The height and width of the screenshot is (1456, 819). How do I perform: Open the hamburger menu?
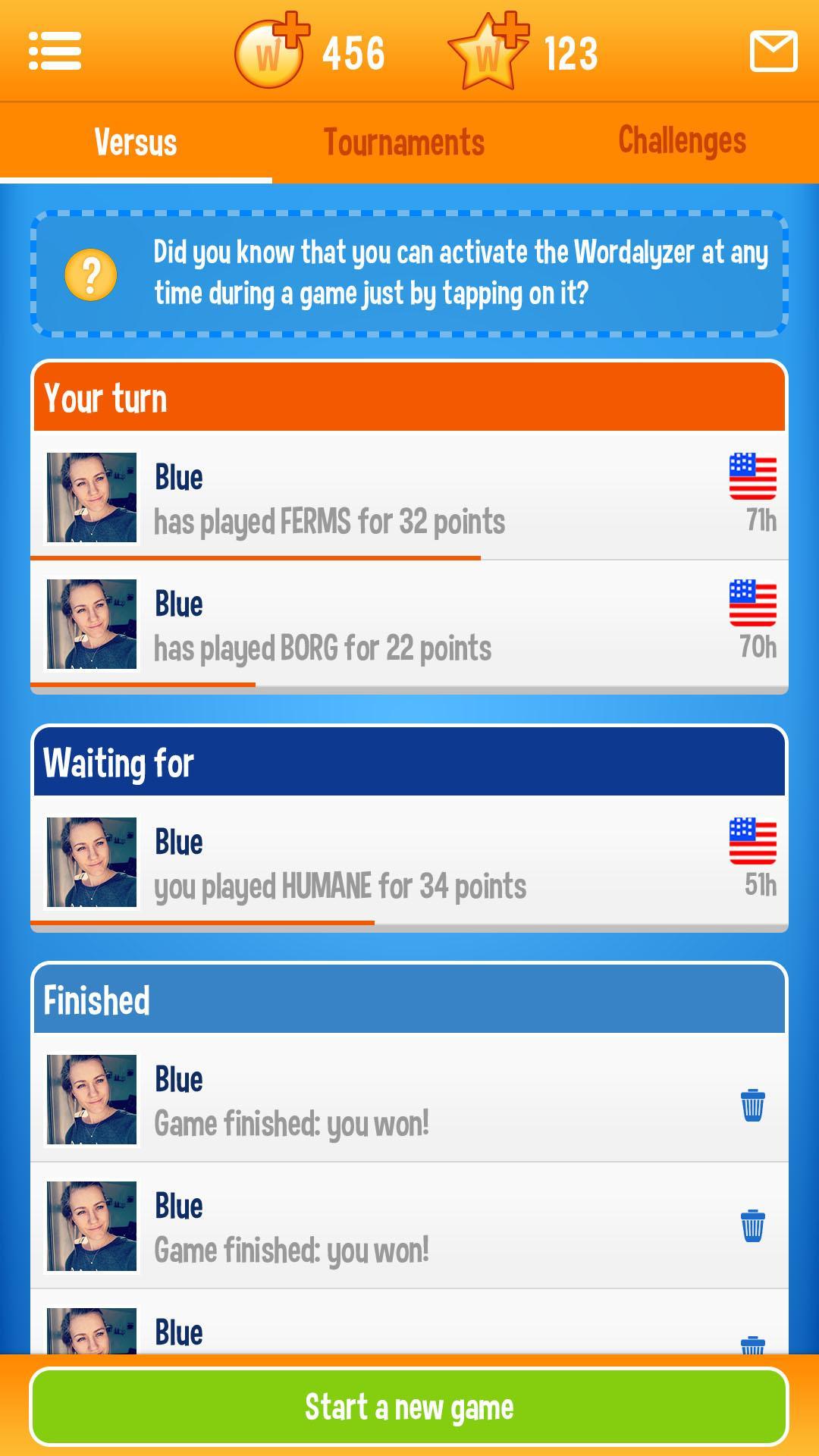click(x=55, y=52)
